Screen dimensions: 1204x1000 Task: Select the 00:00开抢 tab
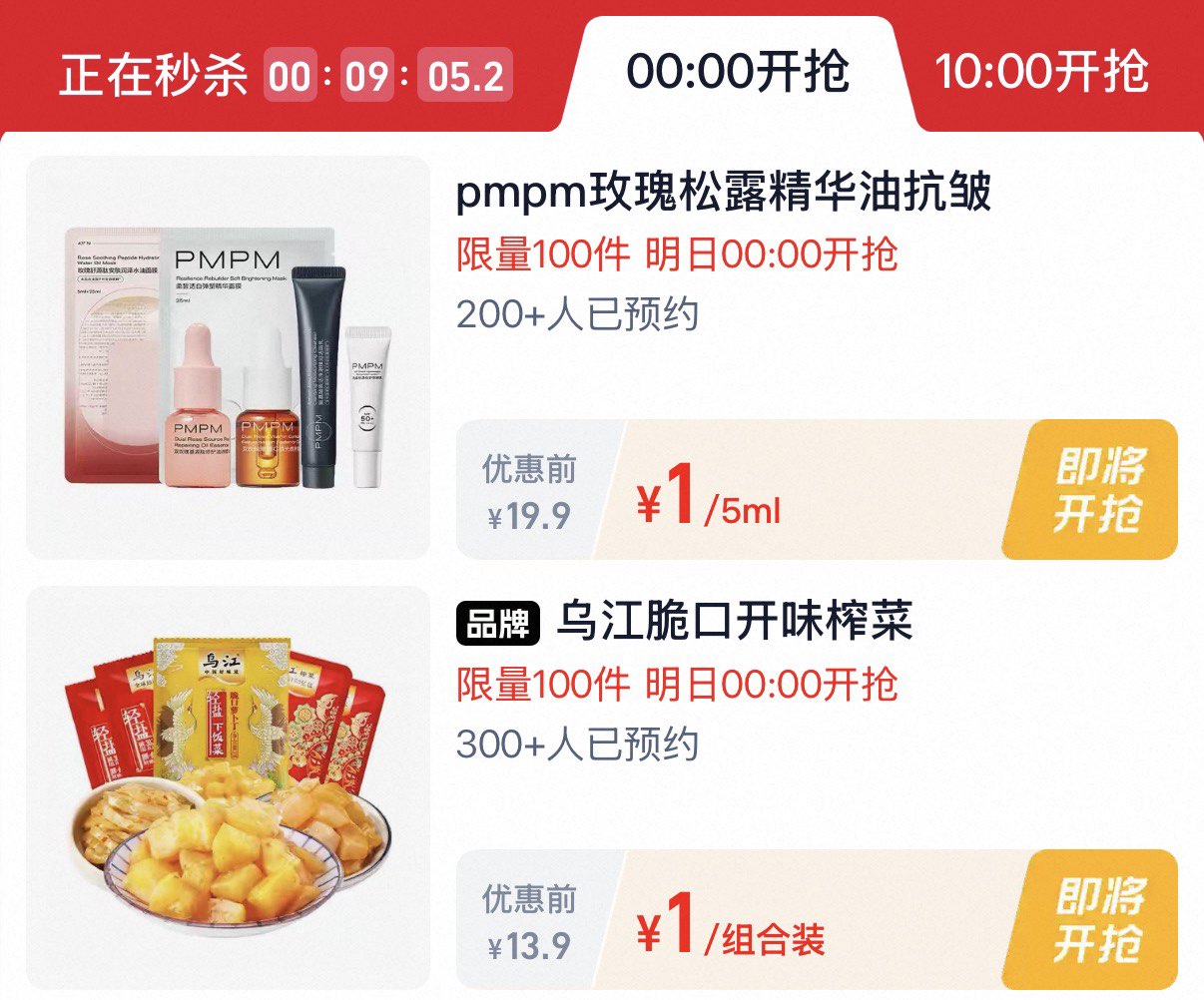click(x=738, y=73)
